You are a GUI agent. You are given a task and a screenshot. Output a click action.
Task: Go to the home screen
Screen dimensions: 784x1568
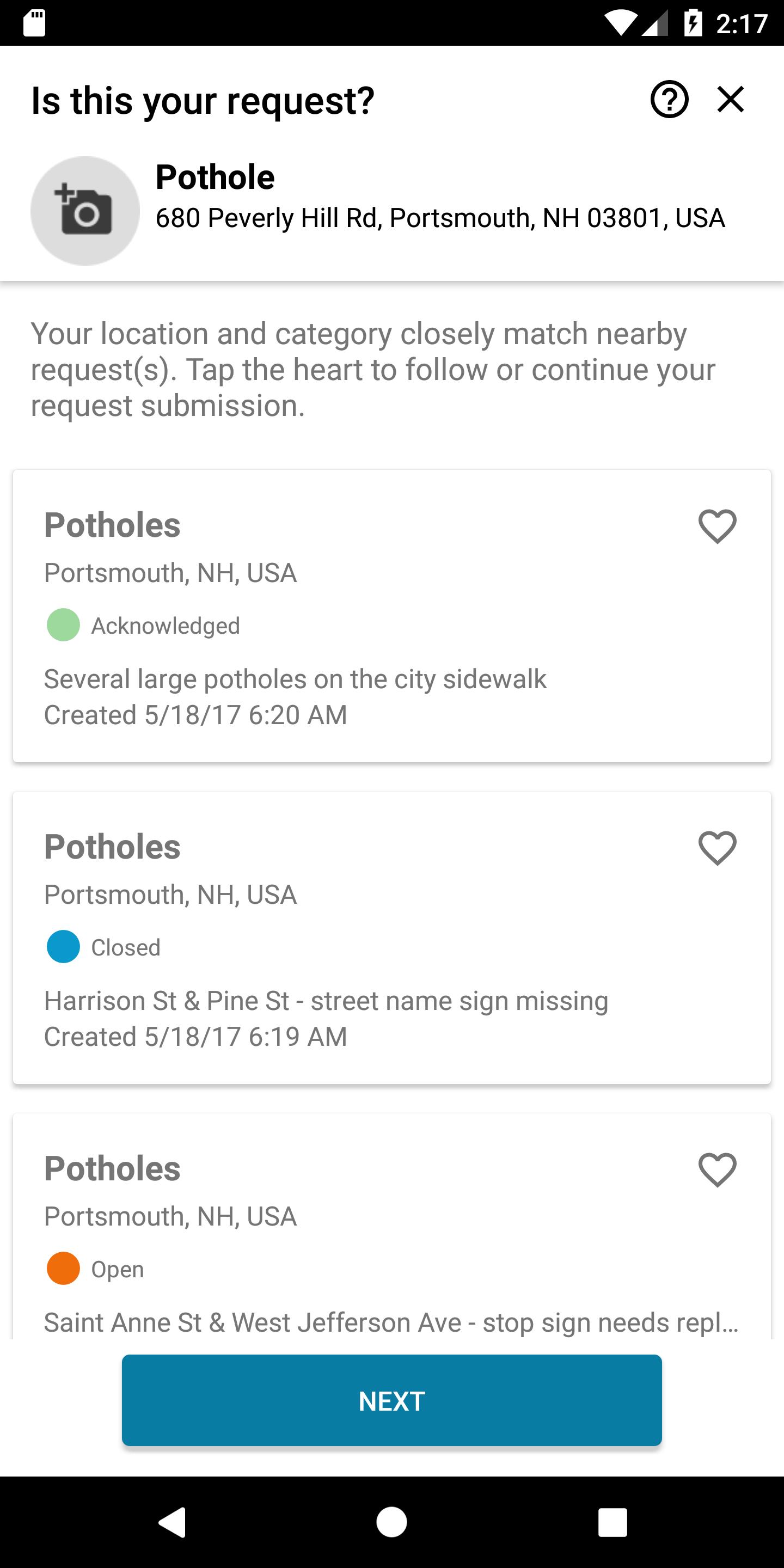click(x=391, y=1522)
